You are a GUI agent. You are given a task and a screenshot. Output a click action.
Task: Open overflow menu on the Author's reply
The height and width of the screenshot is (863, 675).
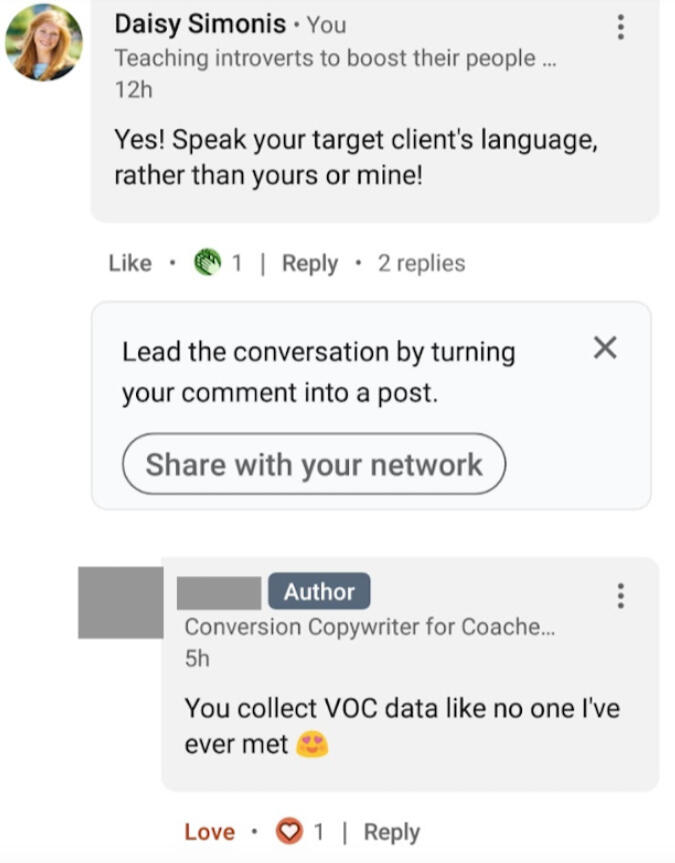621,596
